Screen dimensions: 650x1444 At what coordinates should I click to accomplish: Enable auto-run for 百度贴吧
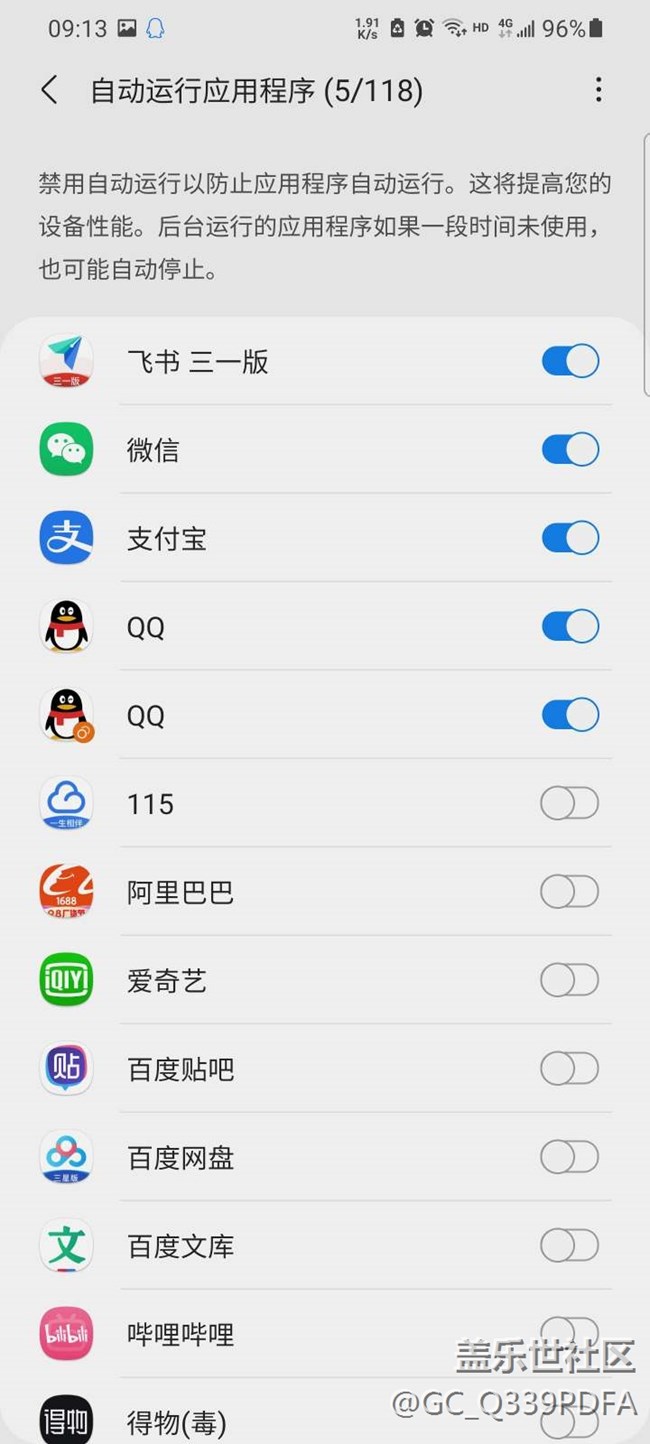coord(570,1069)
